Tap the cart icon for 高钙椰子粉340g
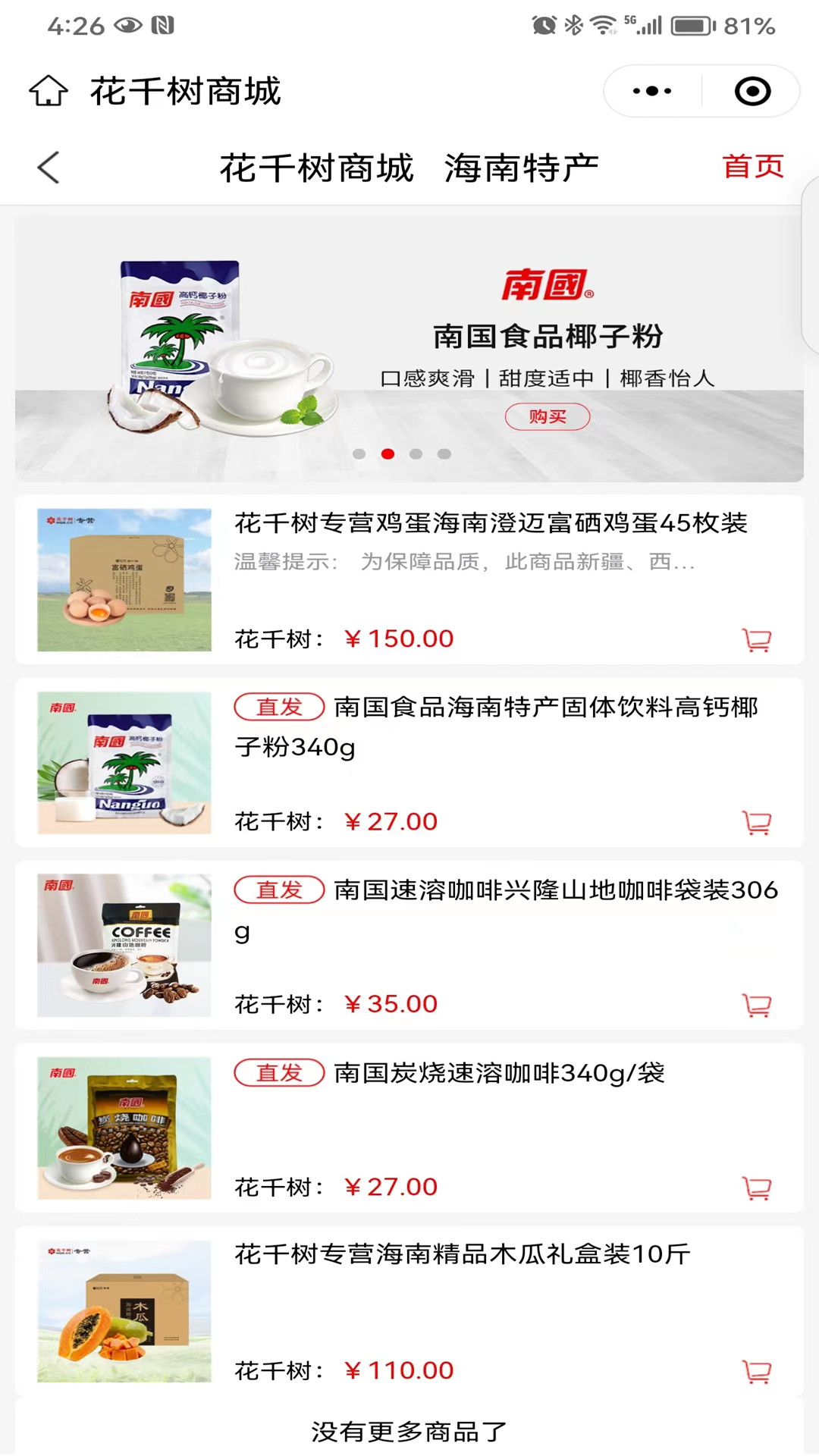Screen dimensions: 819x1456 (756, 822)
